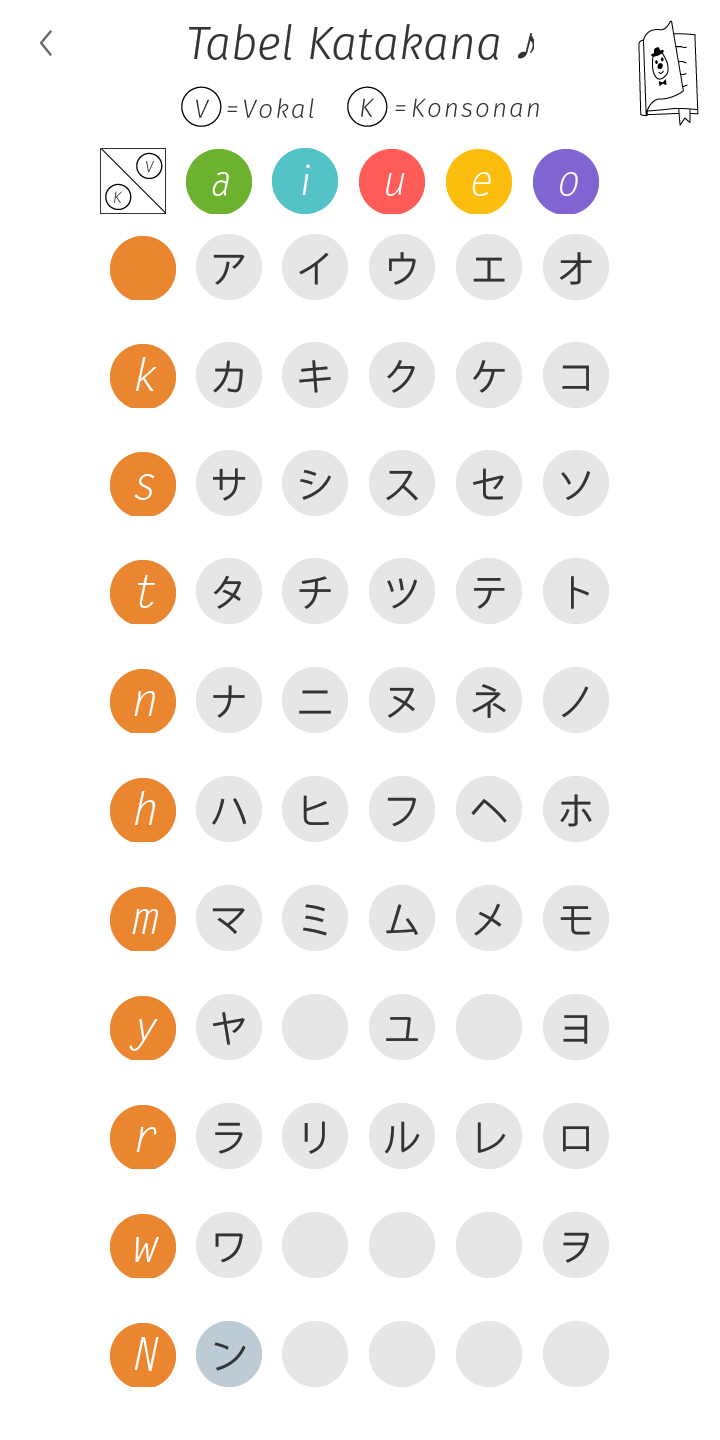The width and height of the screenshot is (720, 1440).
Task: Choose the katakana ル character
Action: (402, 1136)
